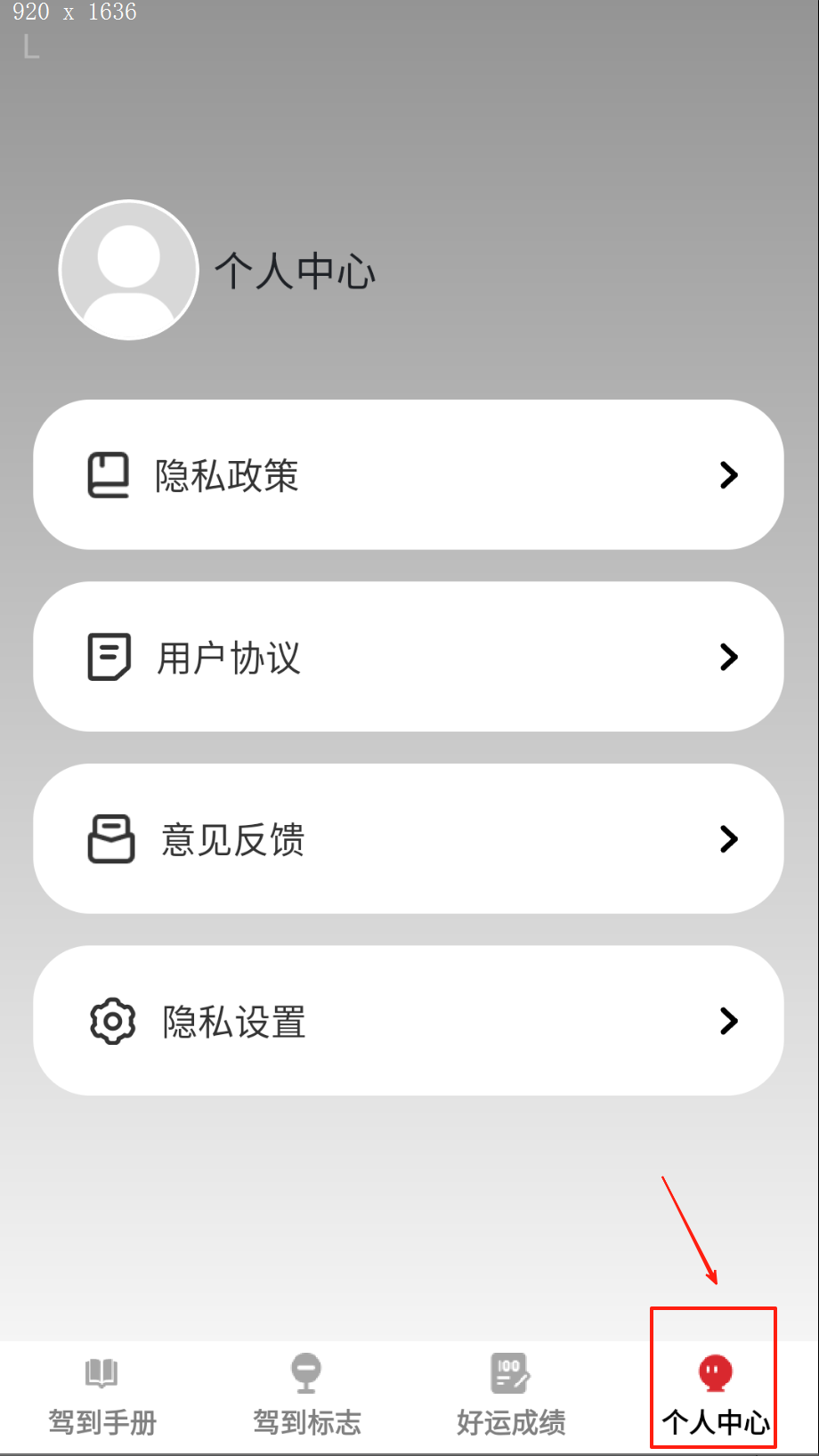Image resolution: width=819 pixels, height=1456 pixels.
Task: Open the 隐私政策 row
Action: coord(408,474)
